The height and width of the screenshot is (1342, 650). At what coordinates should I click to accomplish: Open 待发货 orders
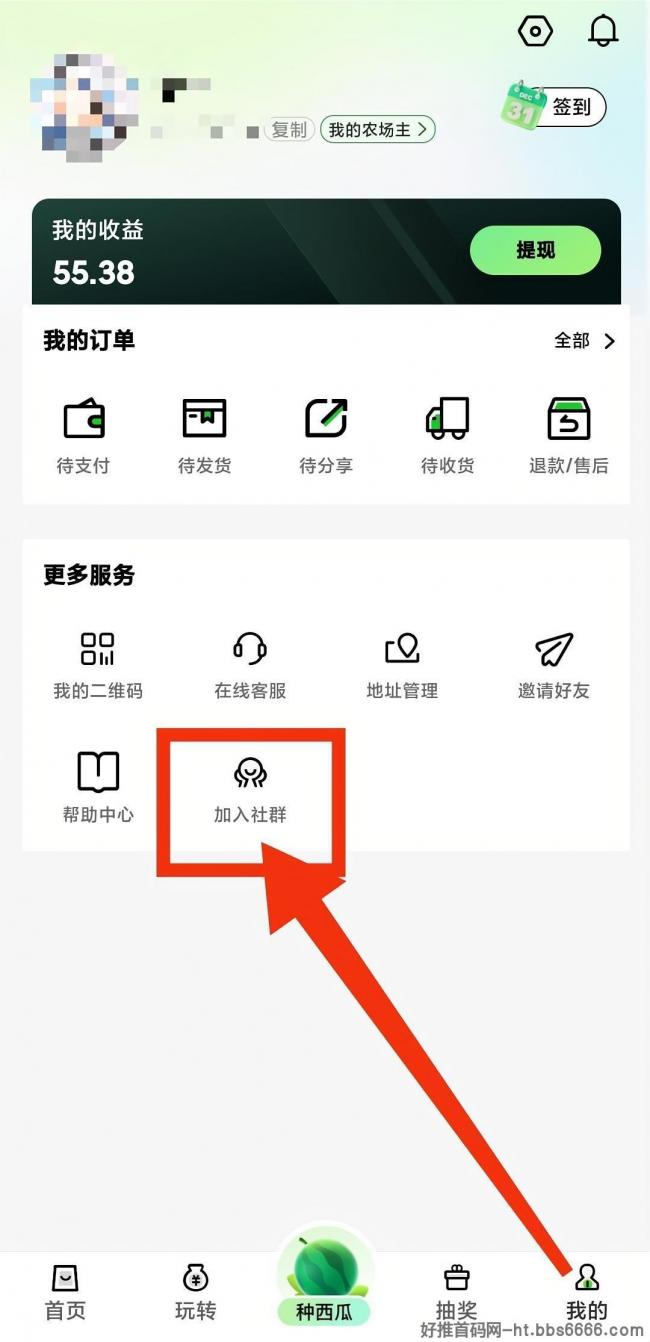[204, 435]
